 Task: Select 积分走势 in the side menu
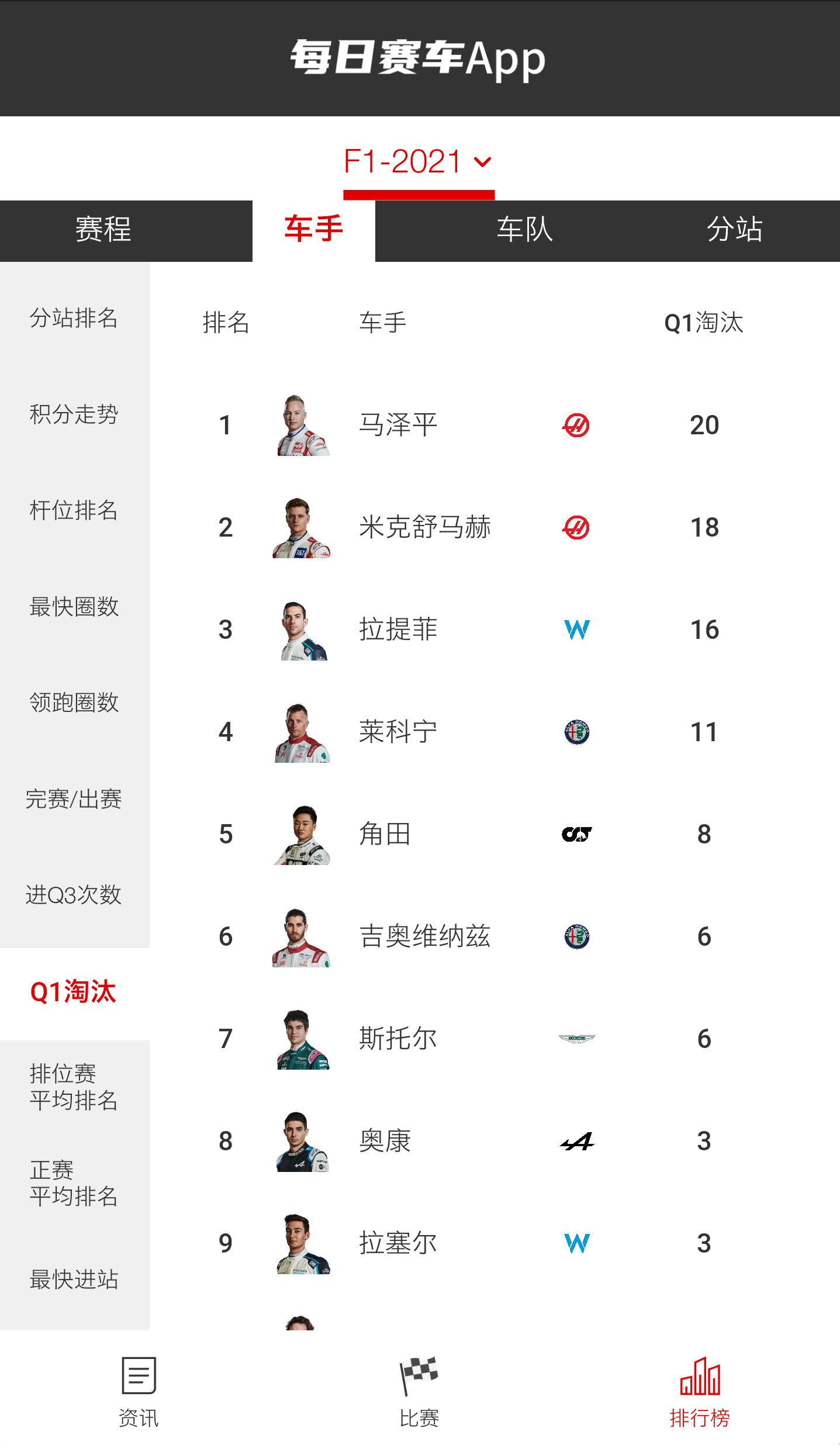pyautogui.click(x=74, y=414)
